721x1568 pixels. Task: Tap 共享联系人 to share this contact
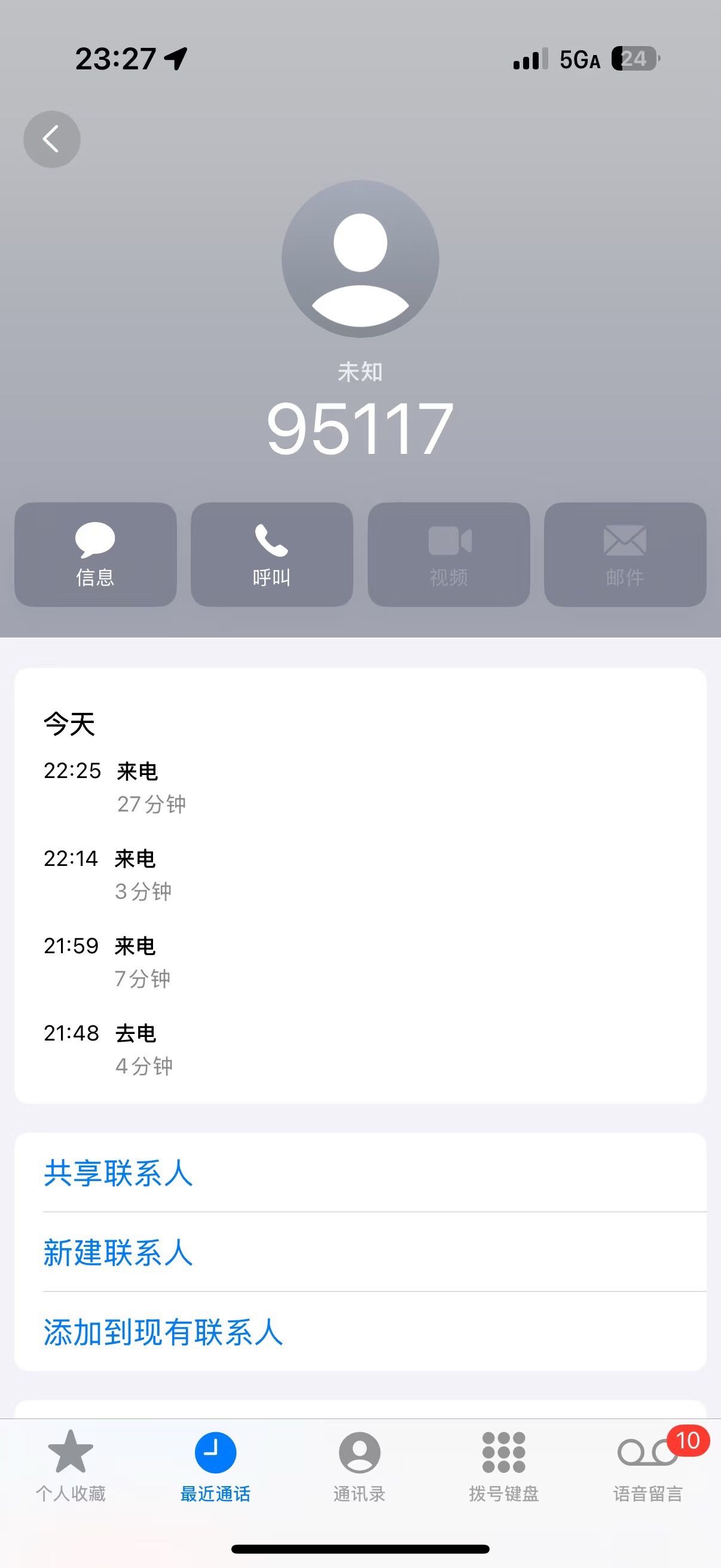(118, 1173)
